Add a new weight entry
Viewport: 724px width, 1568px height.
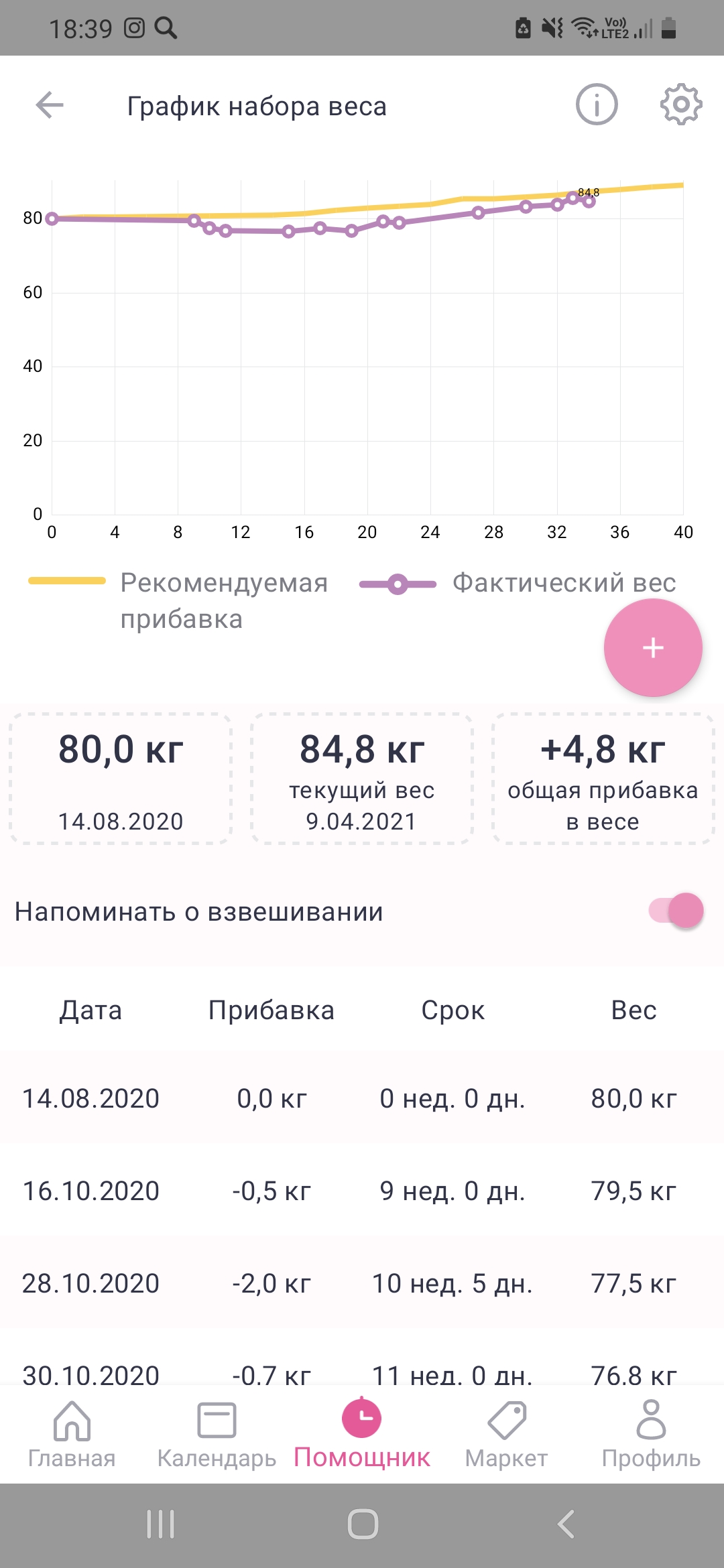(653, 647)
